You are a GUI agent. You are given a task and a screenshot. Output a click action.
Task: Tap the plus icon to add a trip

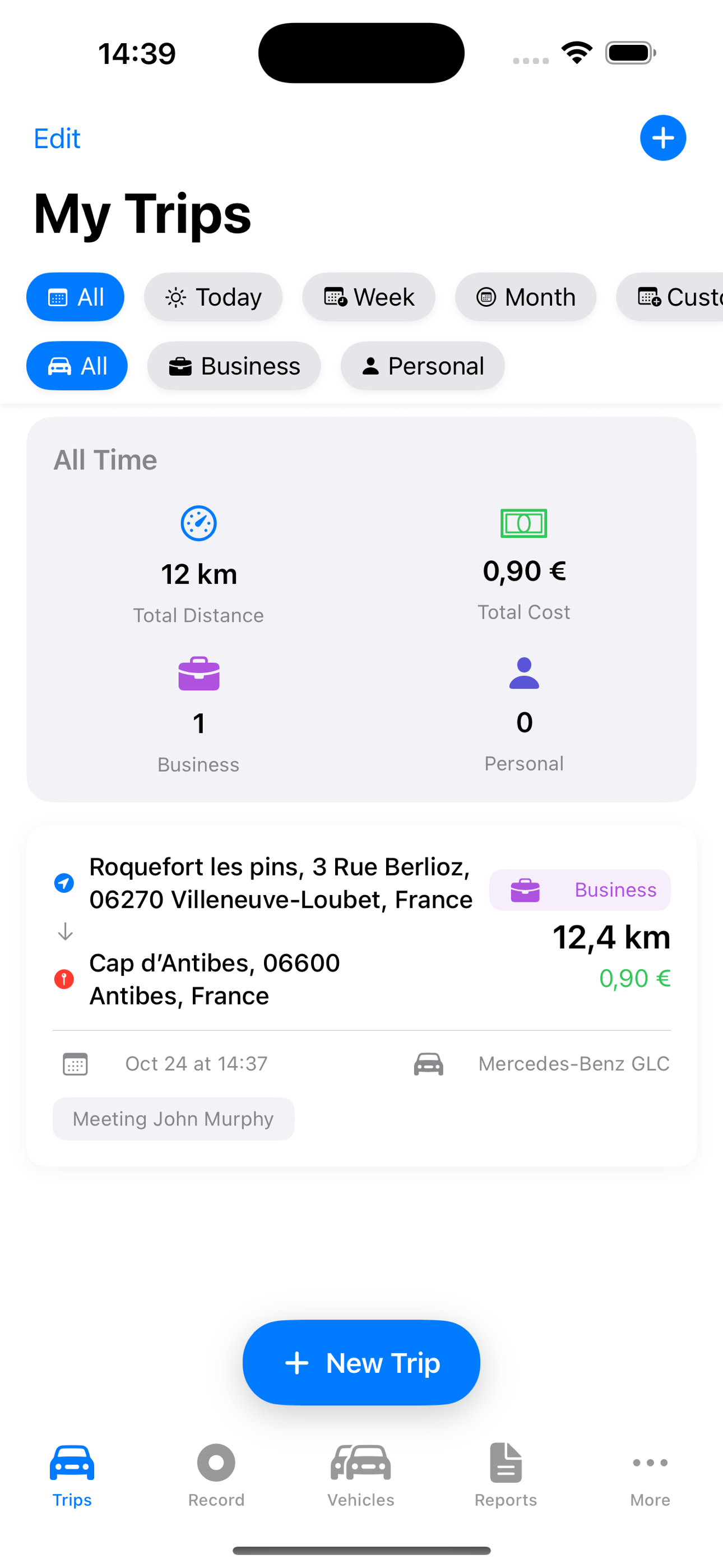click(662, 138)
